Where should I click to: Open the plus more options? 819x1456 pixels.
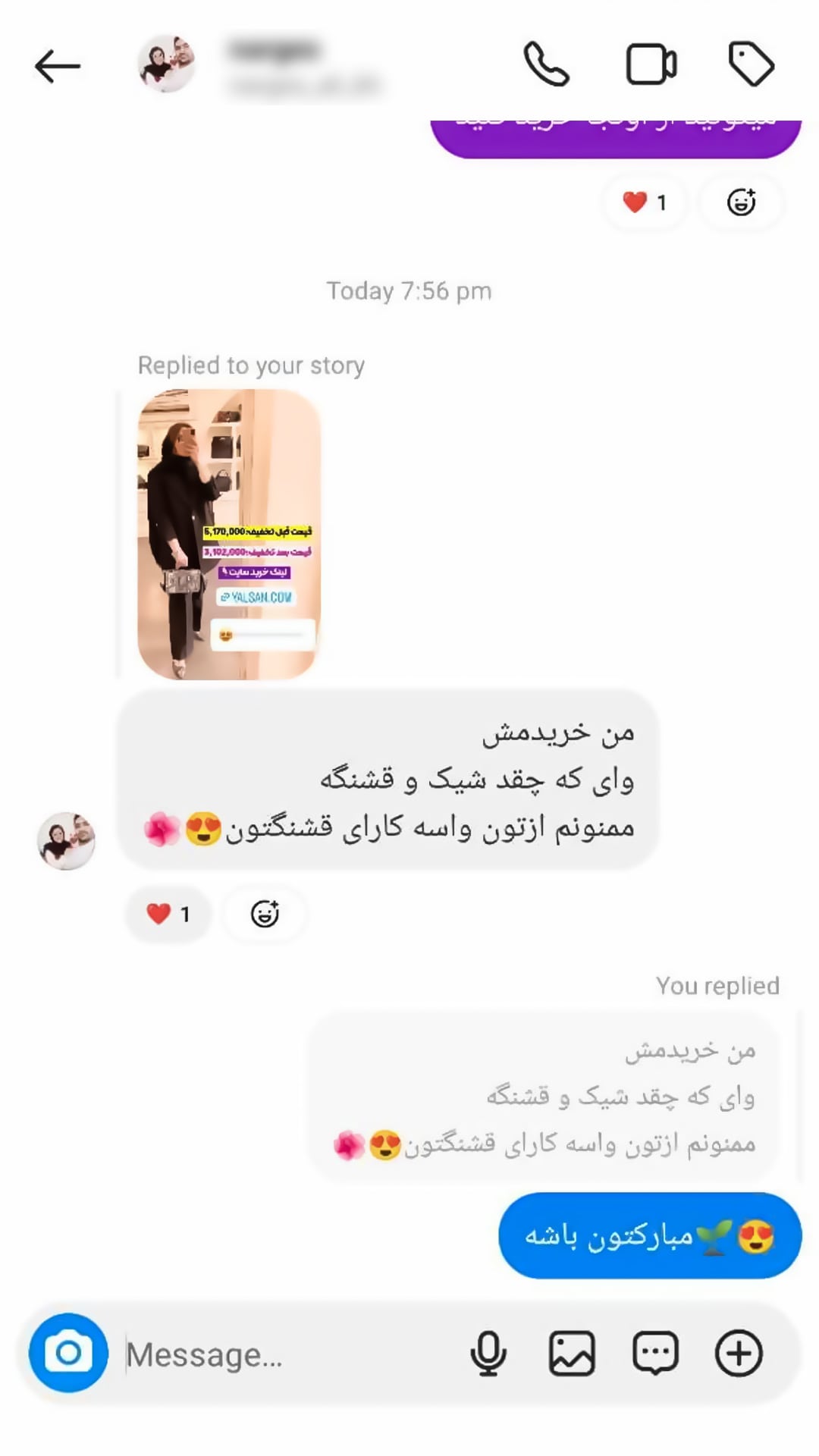(739, 1353)
